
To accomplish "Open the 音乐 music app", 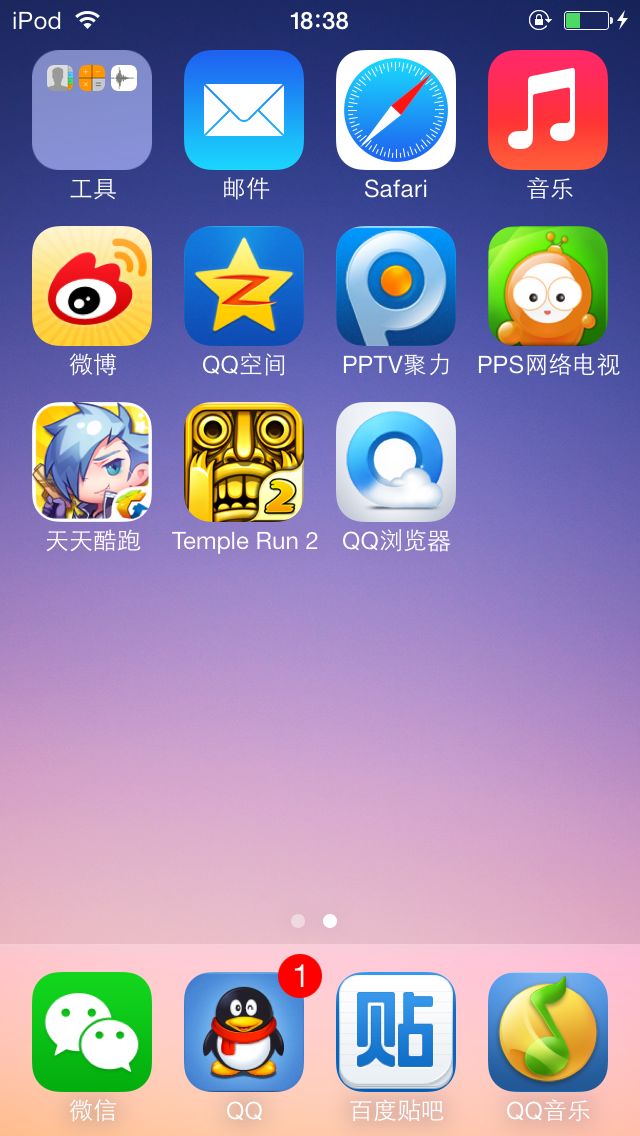I will tap(548, 110).
